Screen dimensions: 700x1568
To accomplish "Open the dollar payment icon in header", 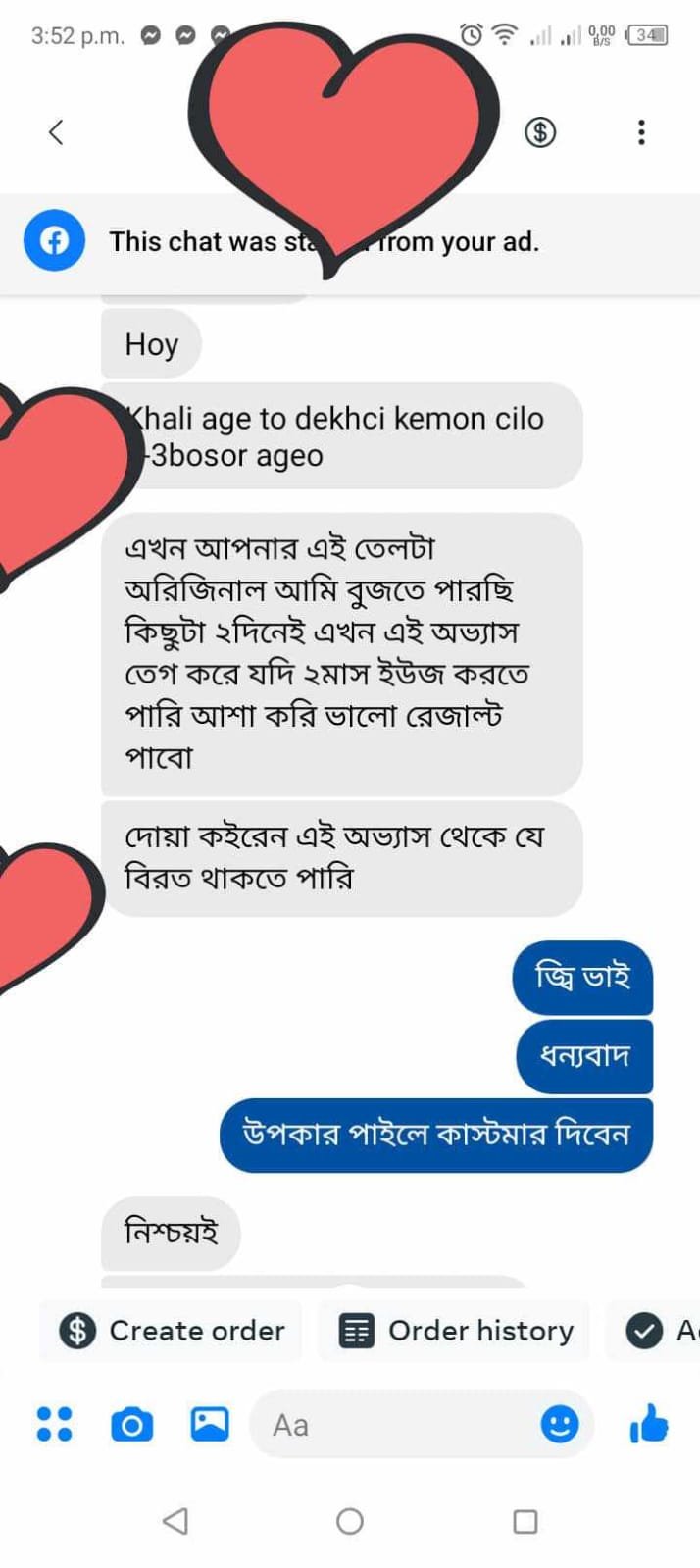I will (x=540, y=131).
